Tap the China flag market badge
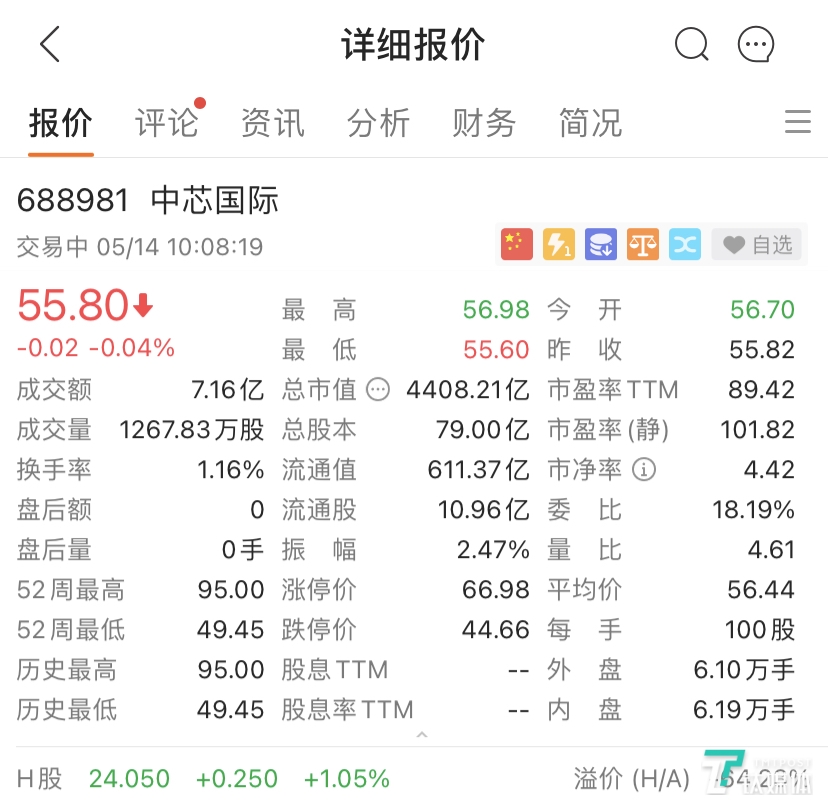The height and width of the screenshot is (810, 828). coord(517,245)
